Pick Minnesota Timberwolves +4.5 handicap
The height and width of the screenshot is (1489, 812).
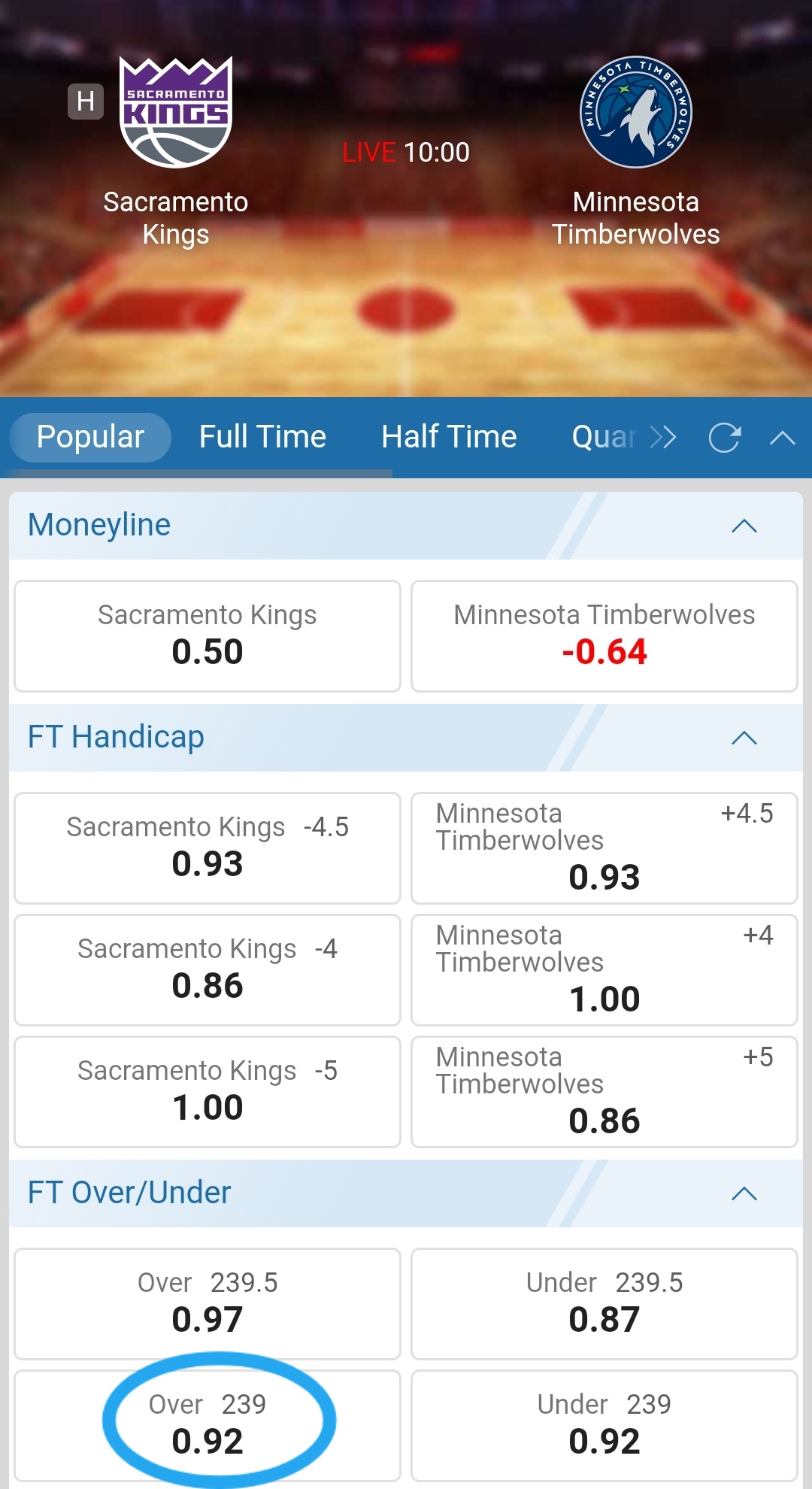(x=604, y=848)
